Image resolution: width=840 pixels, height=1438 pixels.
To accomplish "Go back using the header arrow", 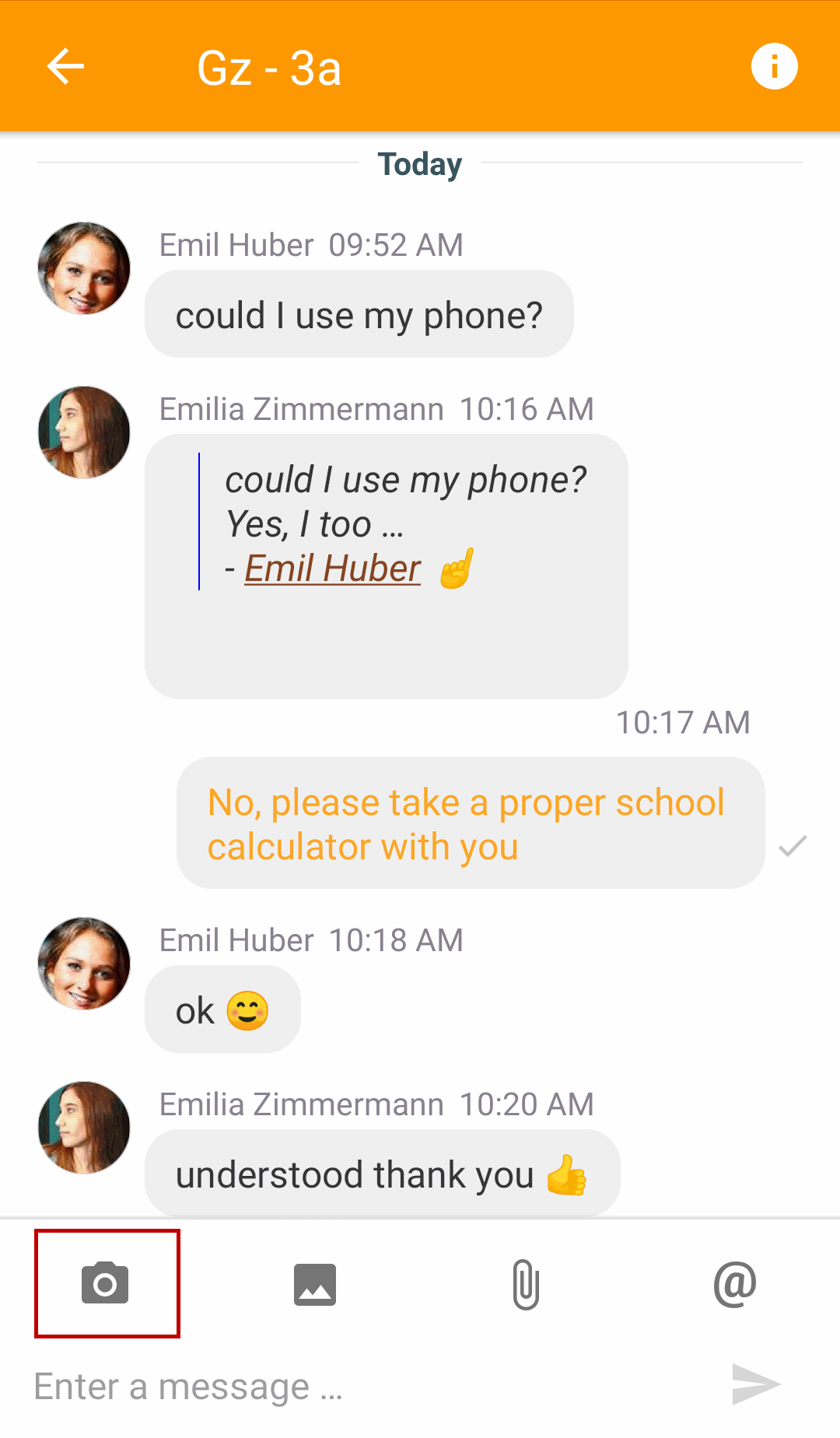I will click(65, 67).
